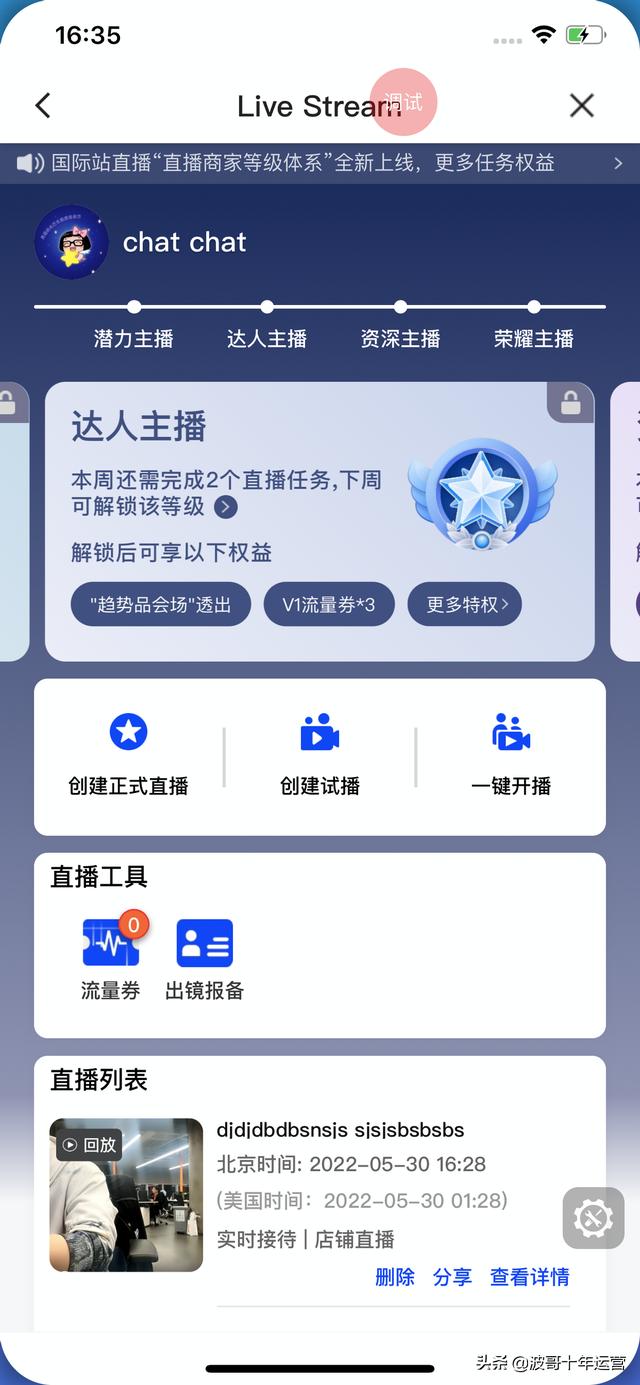Open the floating gear tools button
The image size is (640, 1385).
tap(593, 1218)
